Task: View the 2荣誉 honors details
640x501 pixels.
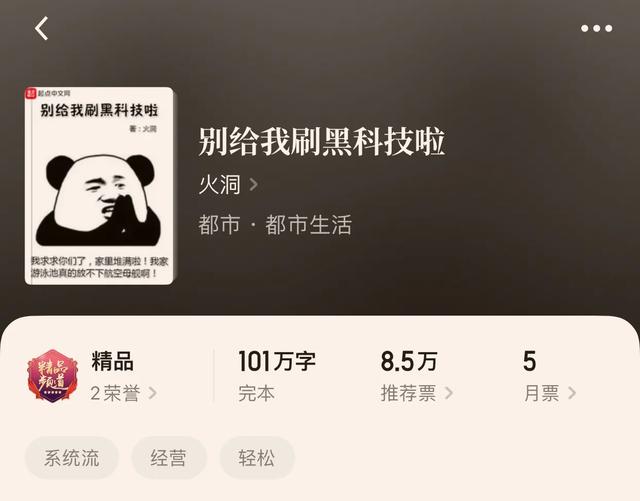Action: [x=123, y=393]
